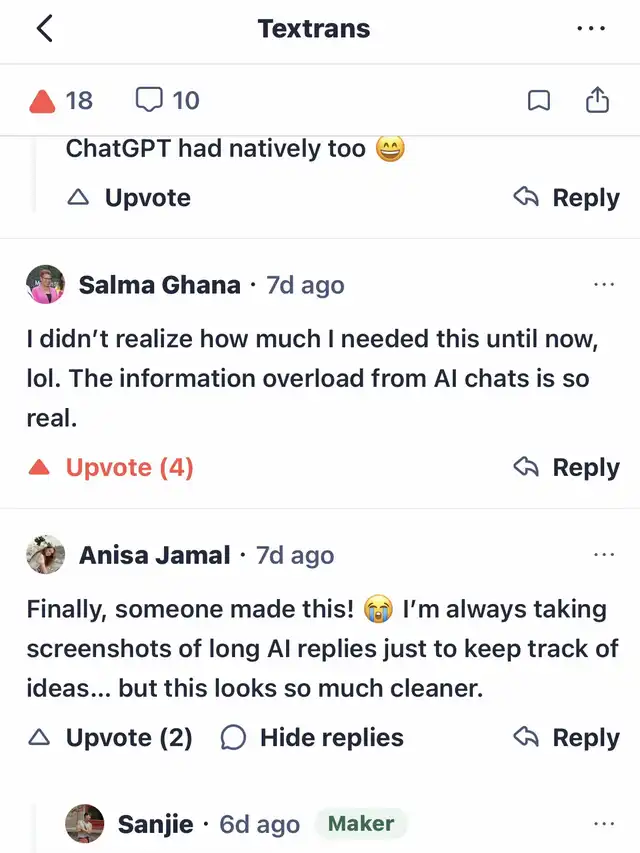This screenshot has height=853, width=640.
Task: Upvote the Textrans product with 18 votes
Action: click(x=60, y=101)
